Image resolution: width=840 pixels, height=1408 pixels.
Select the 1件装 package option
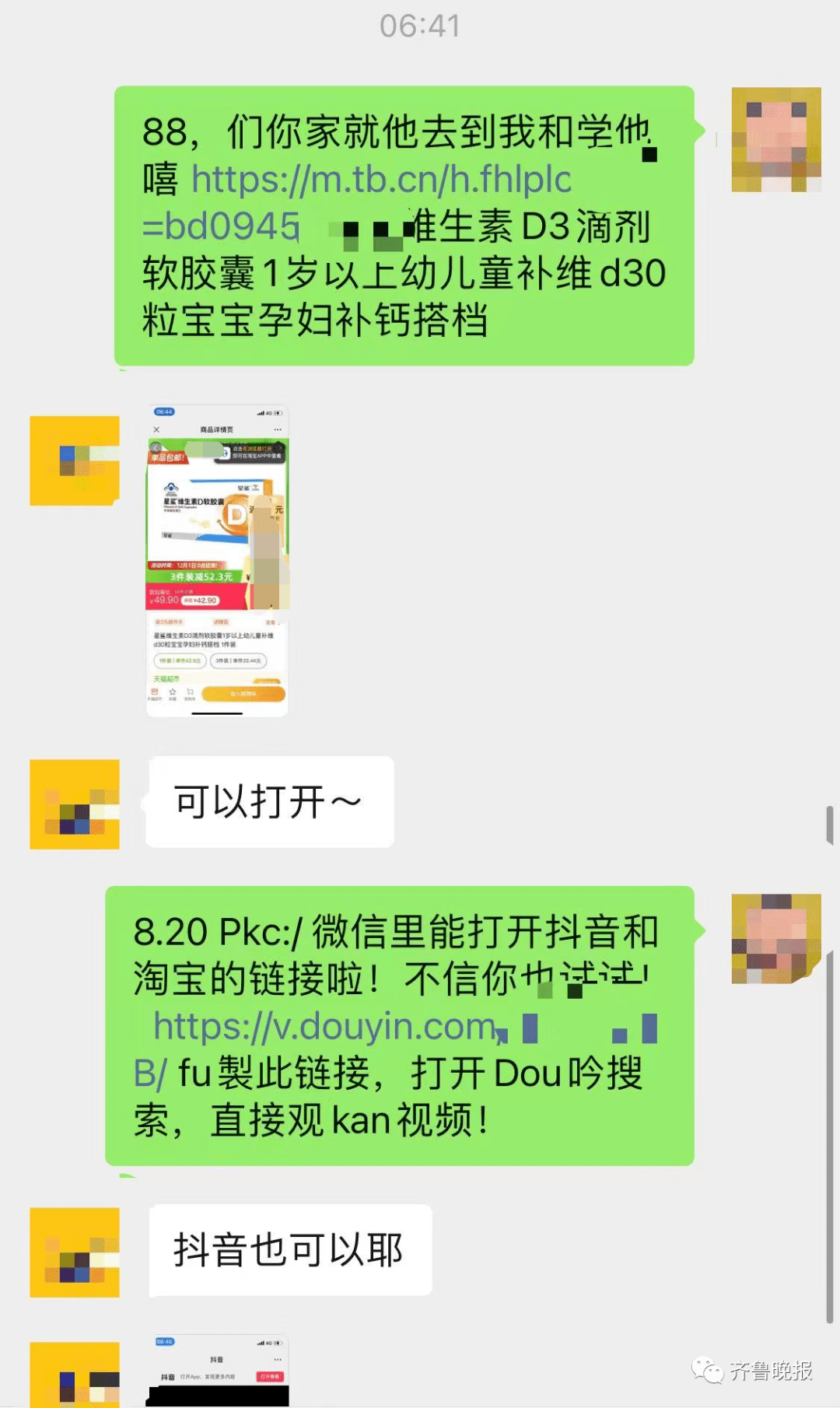[x=180, y=661]
